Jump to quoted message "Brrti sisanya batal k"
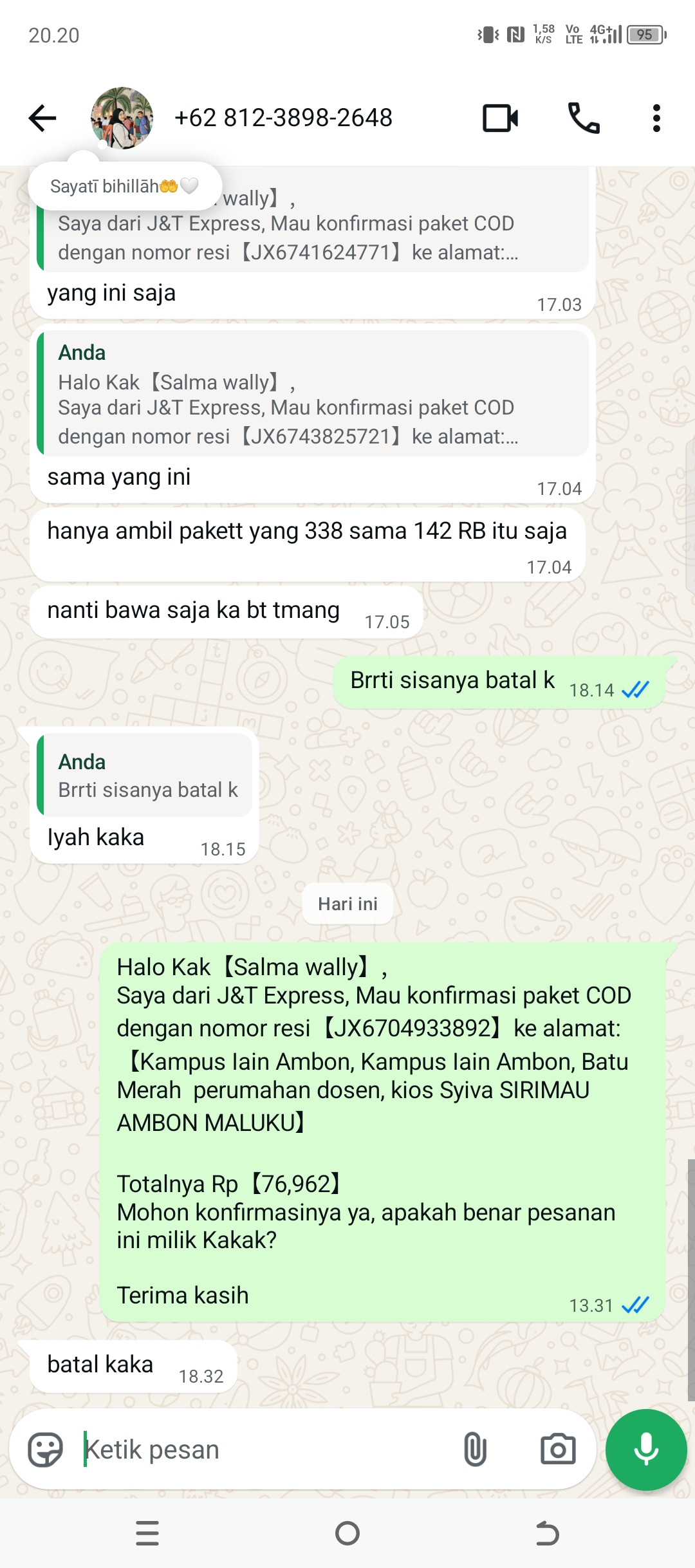 (x=145, y=776)
